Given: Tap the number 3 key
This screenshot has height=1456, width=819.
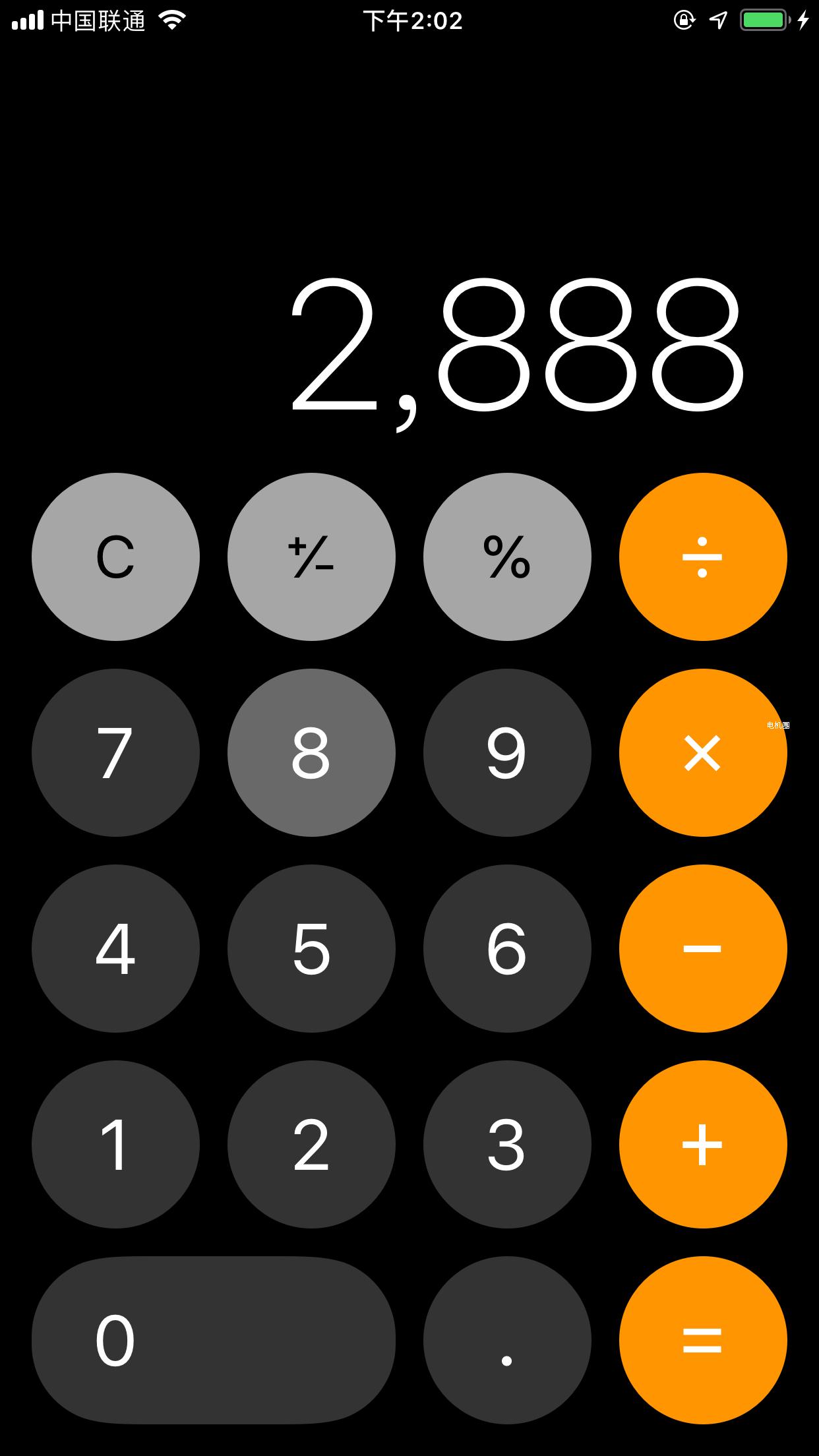Looking at the screenshot, I should 507,1144.
